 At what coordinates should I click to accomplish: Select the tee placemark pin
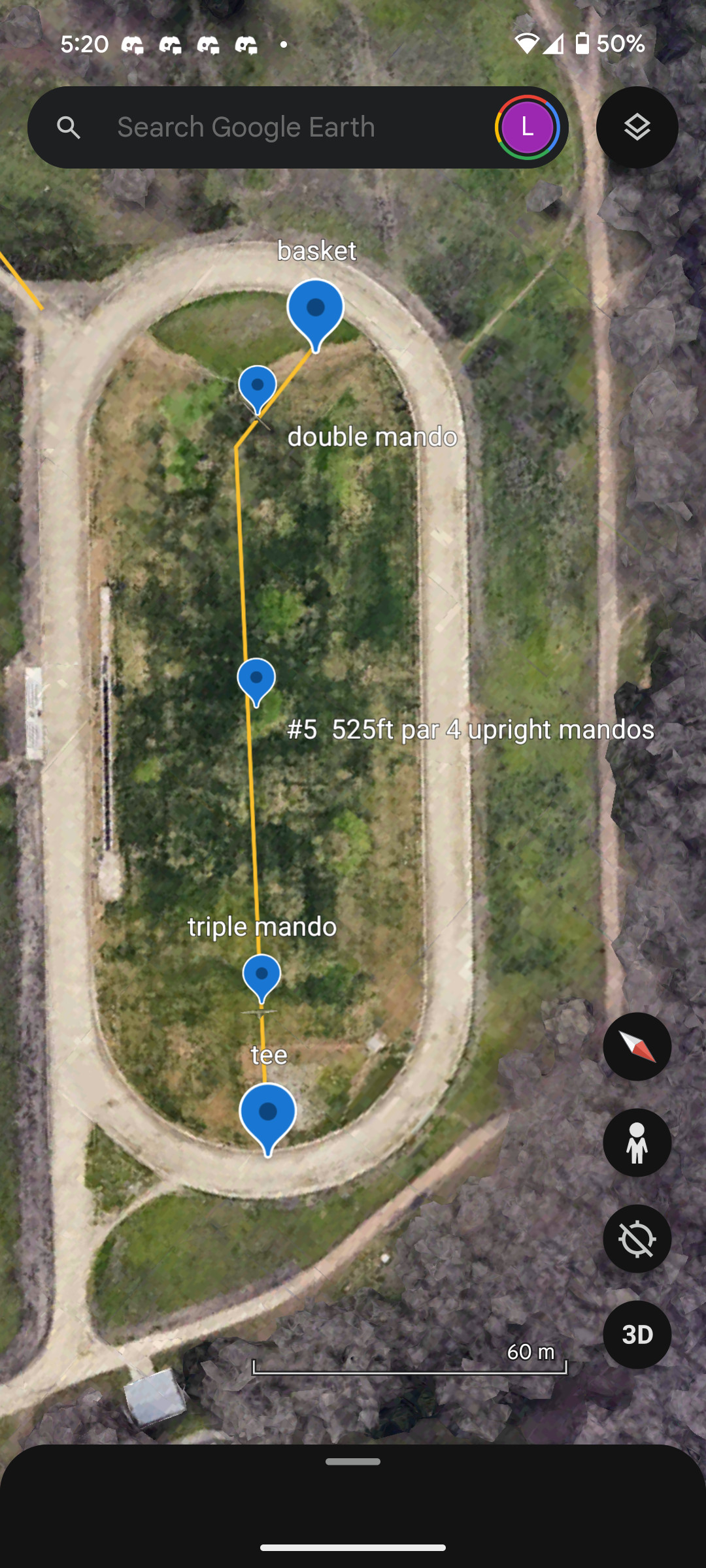(267, 1113)
